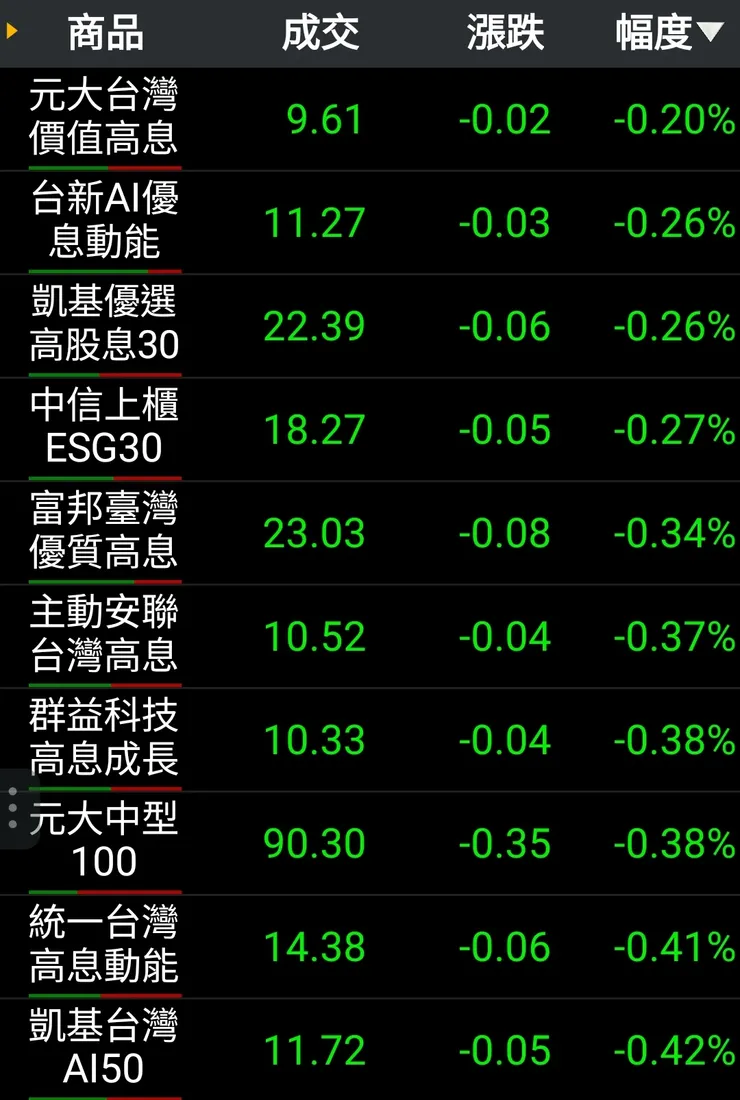Tap the 商品 column header
The width and height of the screenshot is (740, 1100).
click(x=105, y=34)
